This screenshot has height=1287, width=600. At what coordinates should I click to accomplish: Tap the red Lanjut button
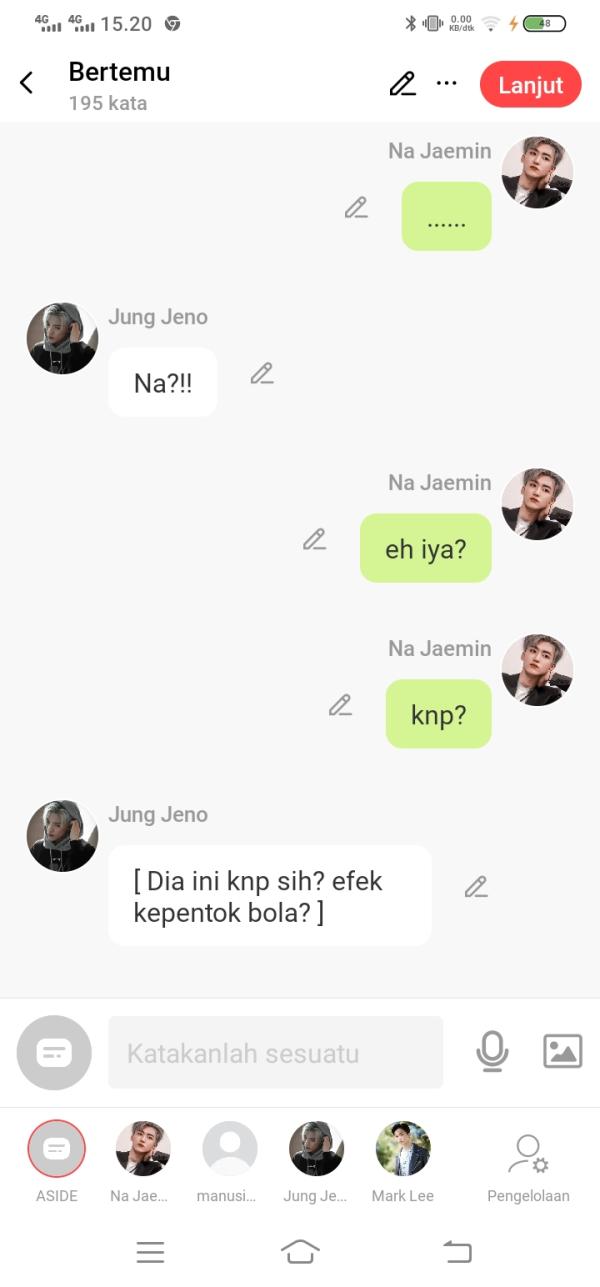tap(530, 85)
